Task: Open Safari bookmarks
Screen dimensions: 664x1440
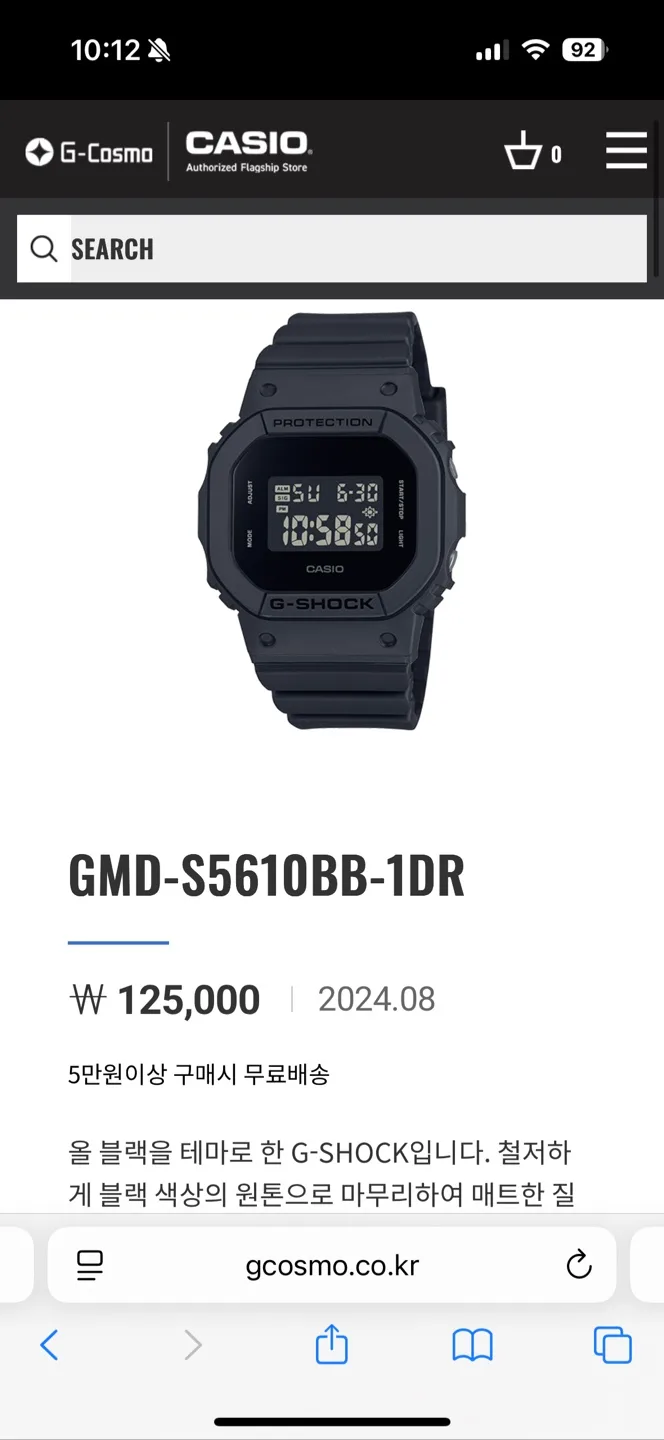Action: pos(472,1345)
